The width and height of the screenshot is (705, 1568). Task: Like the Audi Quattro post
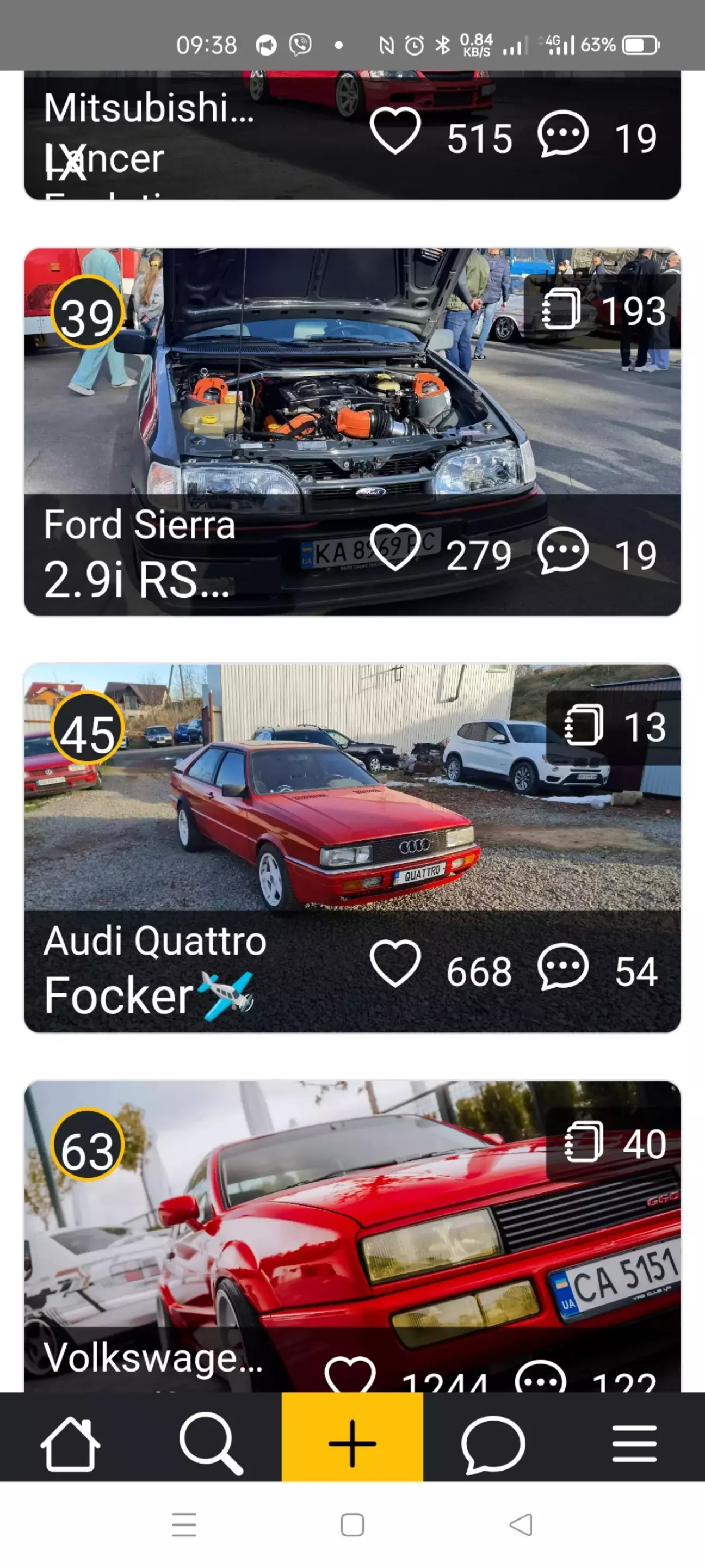click(395, 963)
